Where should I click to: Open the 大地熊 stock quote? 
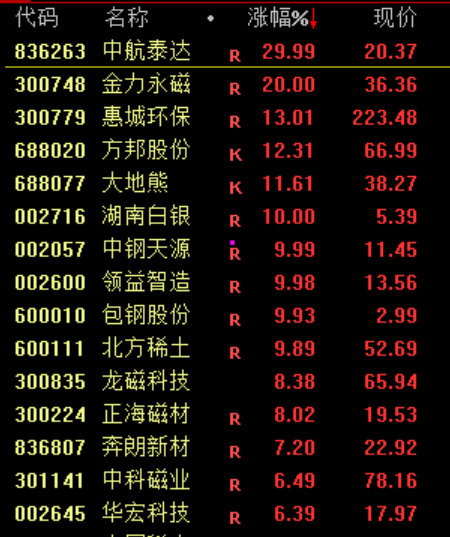(x=225, y=183)
